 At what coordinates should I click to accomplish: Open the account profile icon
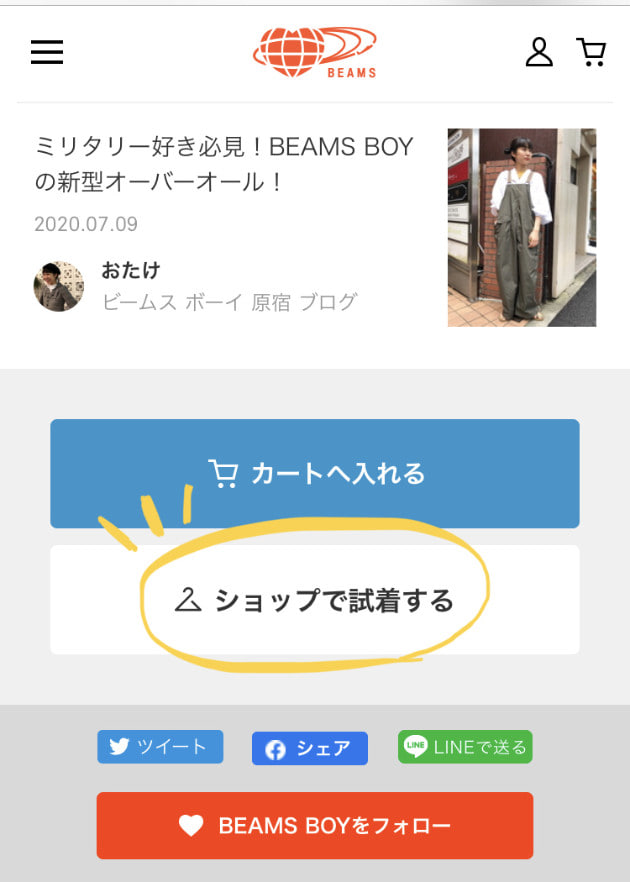539,52
